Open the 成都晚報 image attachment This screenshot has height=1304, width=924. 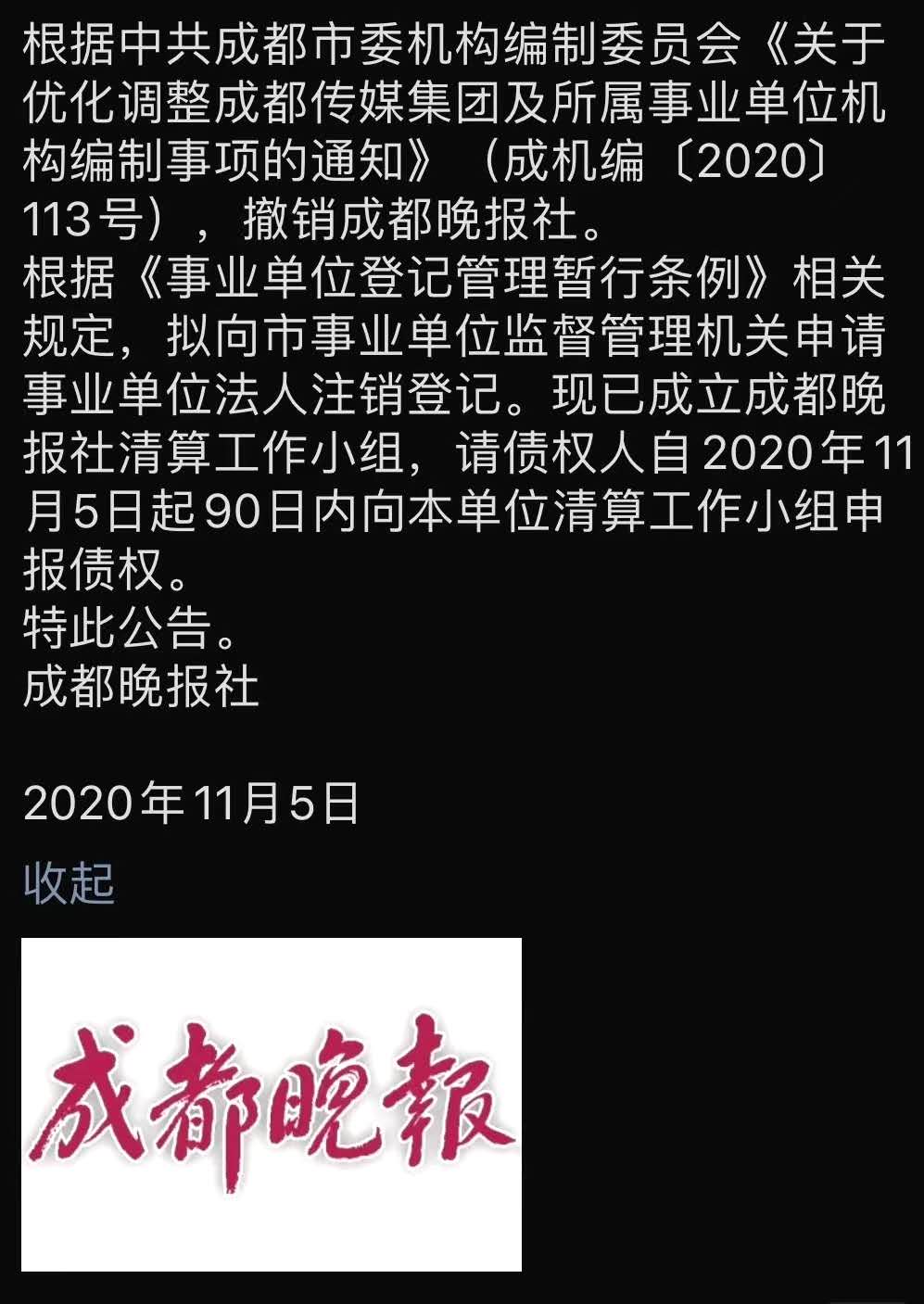[272, 1104]
